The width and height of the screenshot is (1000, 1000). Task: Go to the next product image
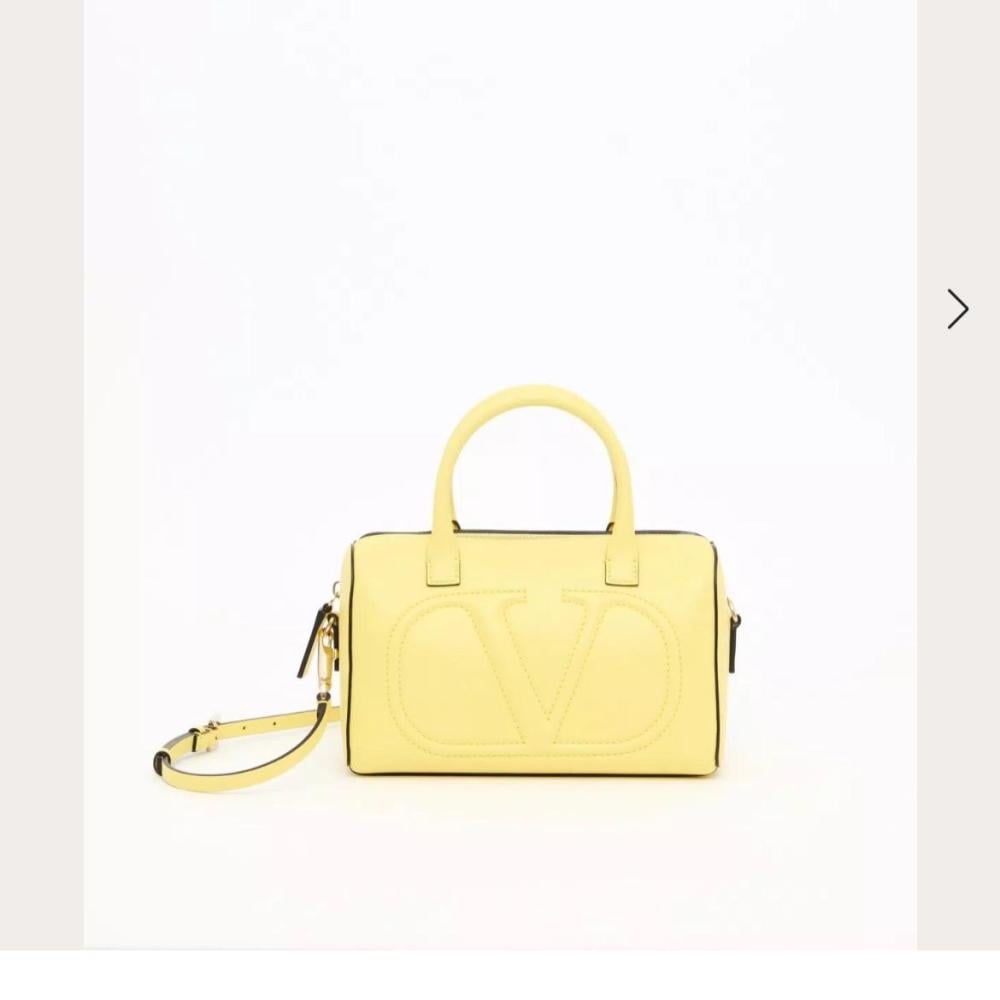958,309
